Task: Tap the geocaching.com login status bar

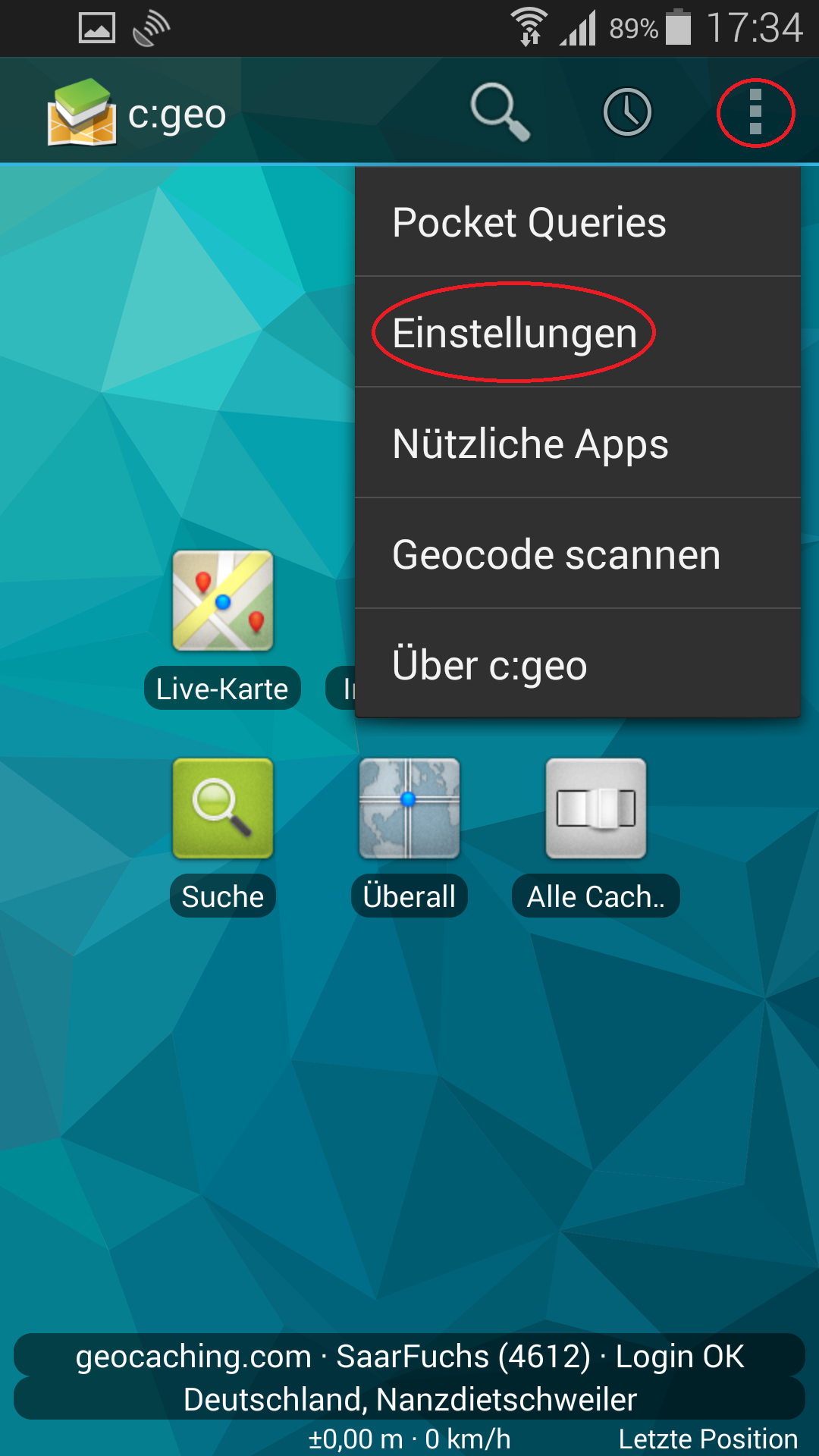Action: [x=409, y=1355]
